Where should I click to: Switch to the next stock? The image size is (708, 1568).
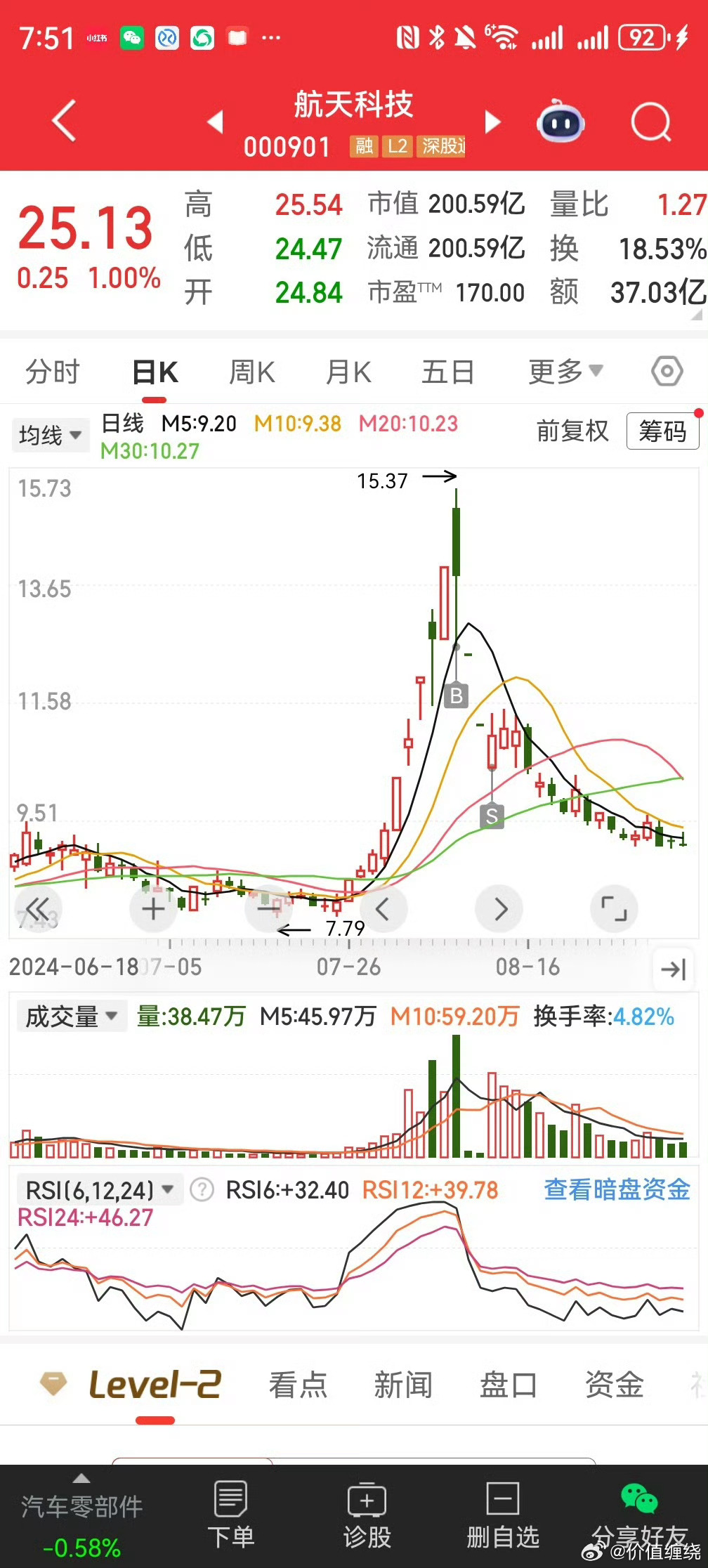pyautogui.click(x=493, y=122)
